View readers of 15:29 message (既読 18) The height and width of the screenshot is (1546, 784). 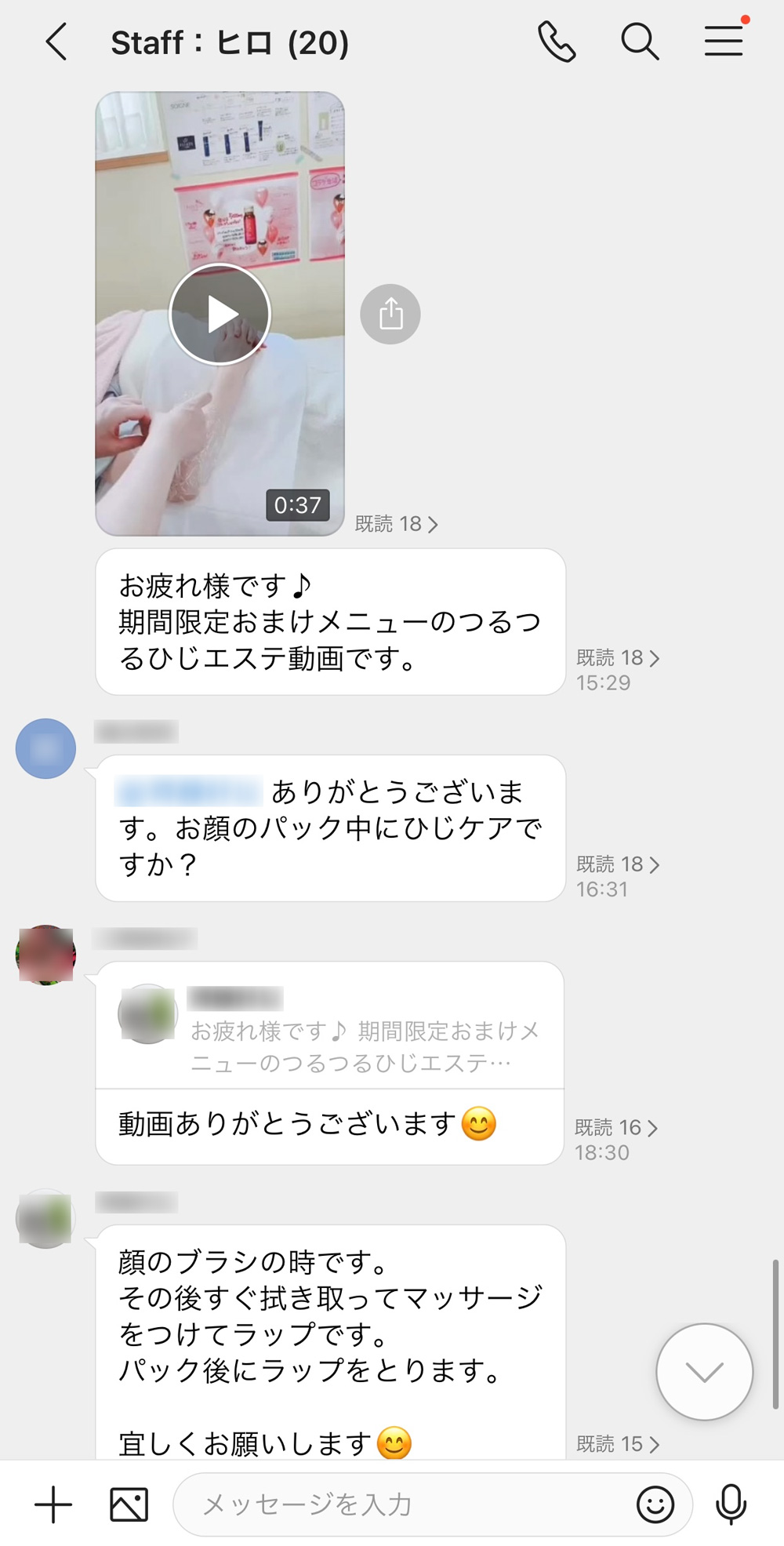[x=618, y=658]
